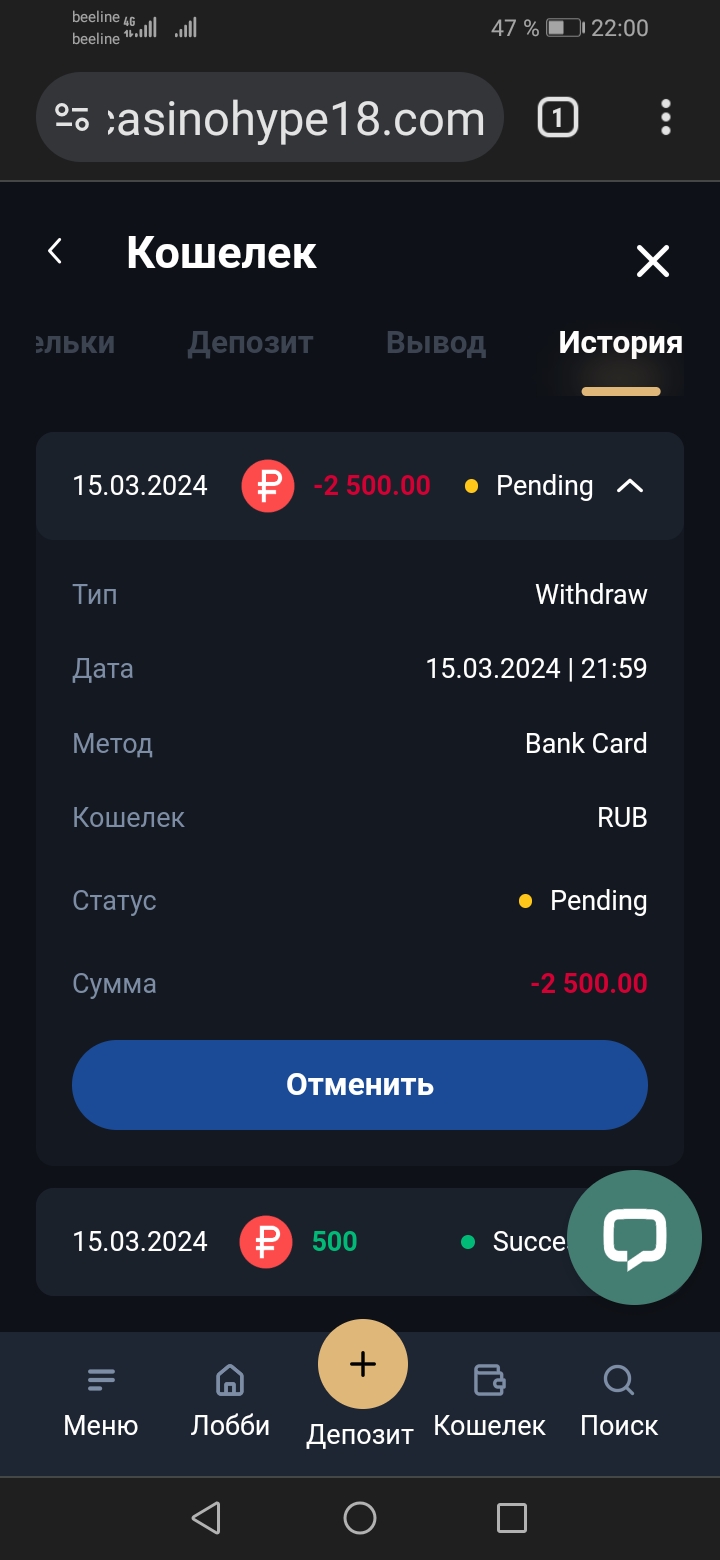Viewport: 720px width, 1560px height.
Task: Open the browser three-dot menu
Action: coord(666,117)
